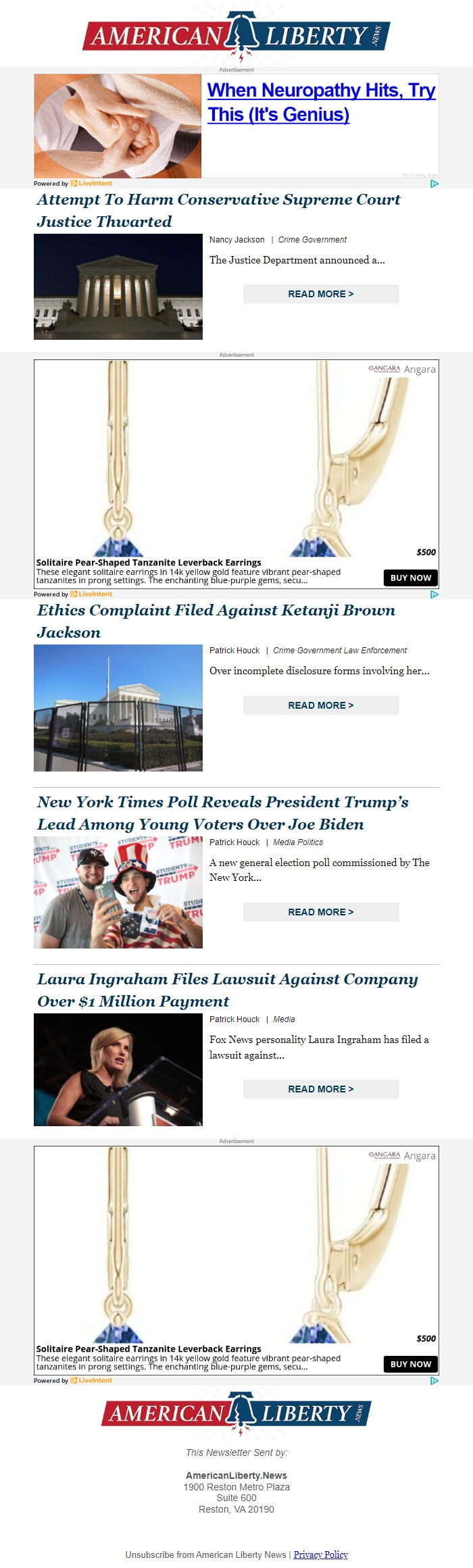Tap Buy Now in the first Angara earrings ad

click(x=410, y=578)
